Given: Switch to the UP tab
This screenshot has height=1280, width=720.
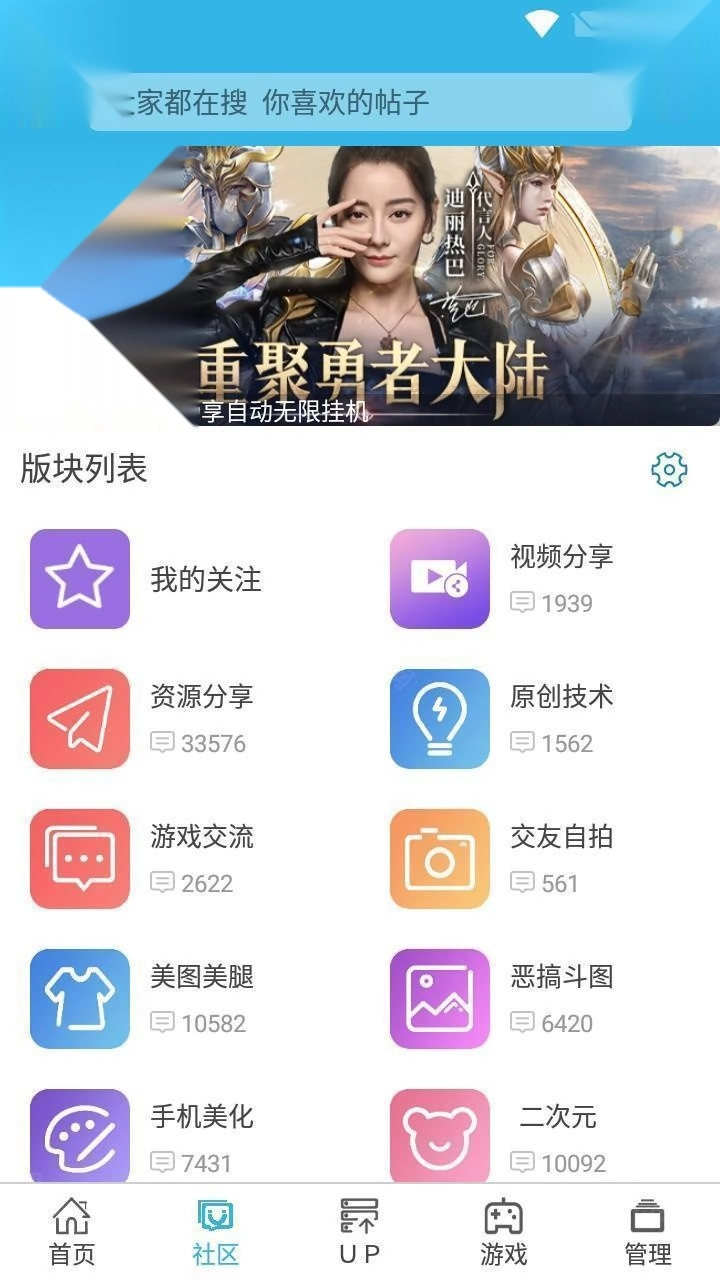Looking at the screenshot, I should [359, 1232].
